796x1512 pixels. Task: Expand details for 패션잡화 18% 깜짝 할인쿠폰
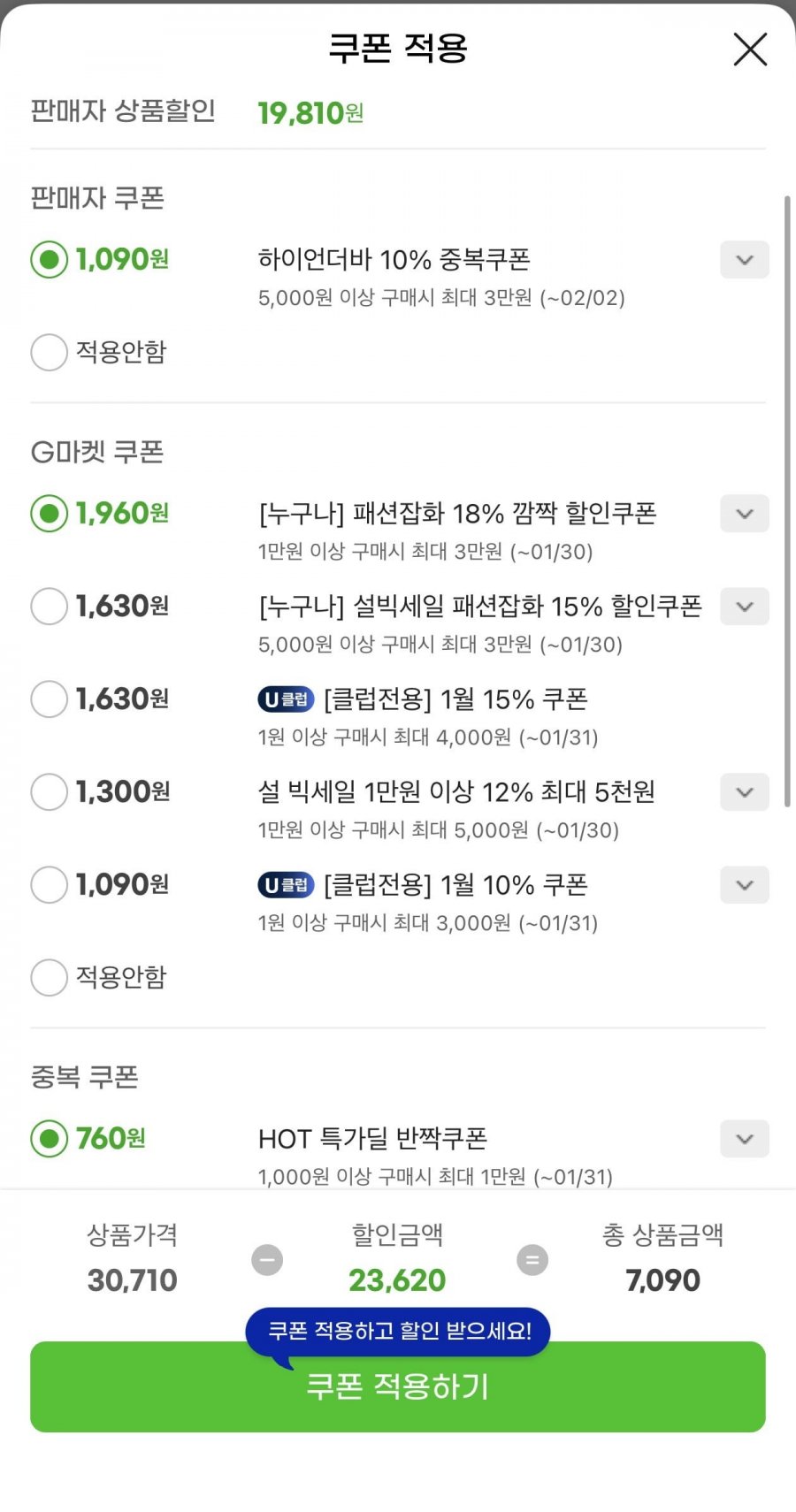coord(745,514)
